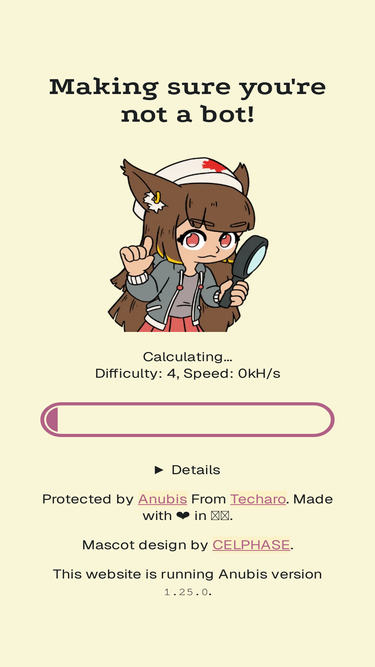
Task: Open the Anubis link
Action: click(x=162, y=499)
